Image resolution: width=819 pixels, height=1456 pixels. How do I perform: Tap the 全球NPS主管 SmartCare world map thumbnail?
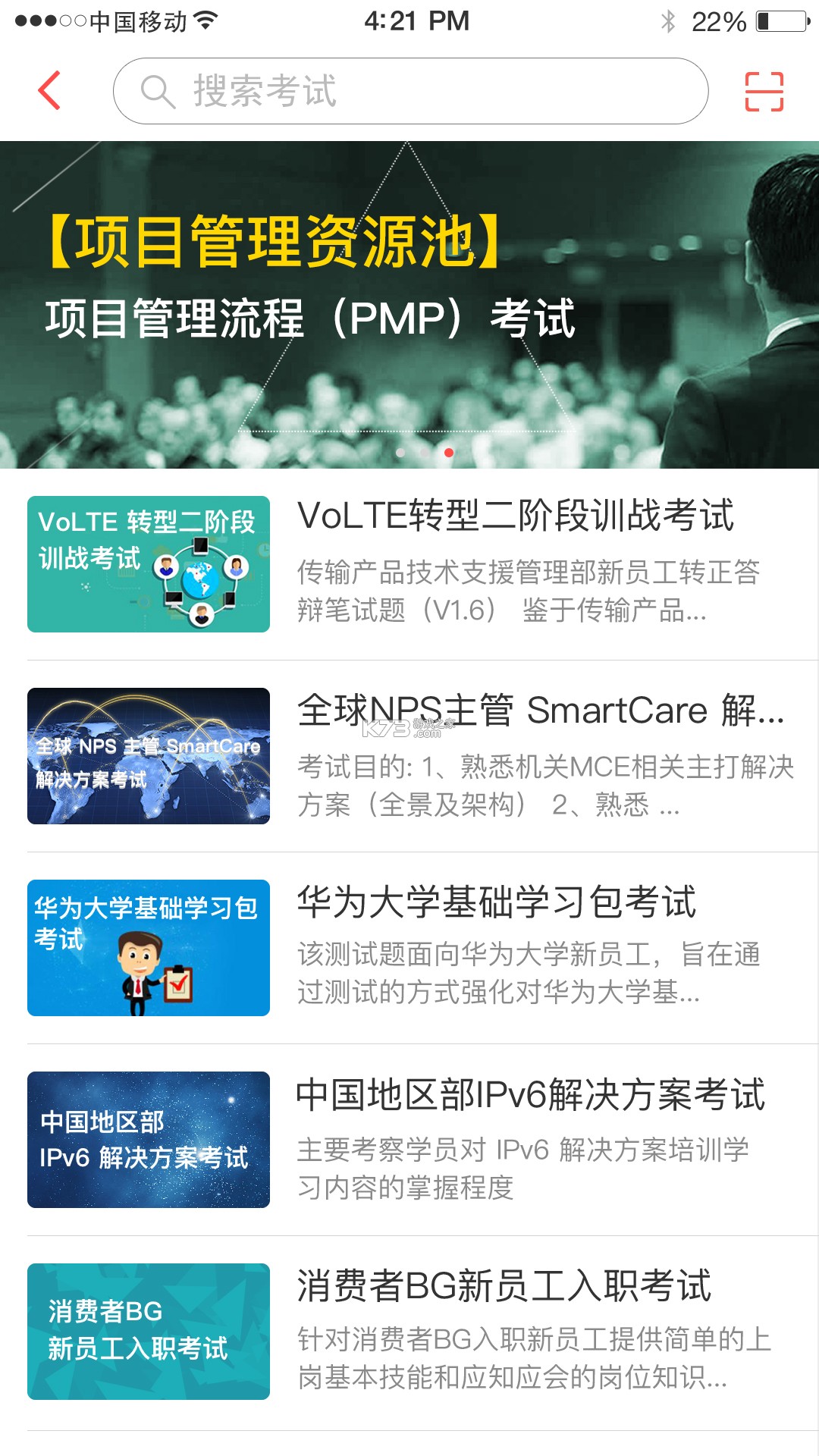[x=149, y=755]
